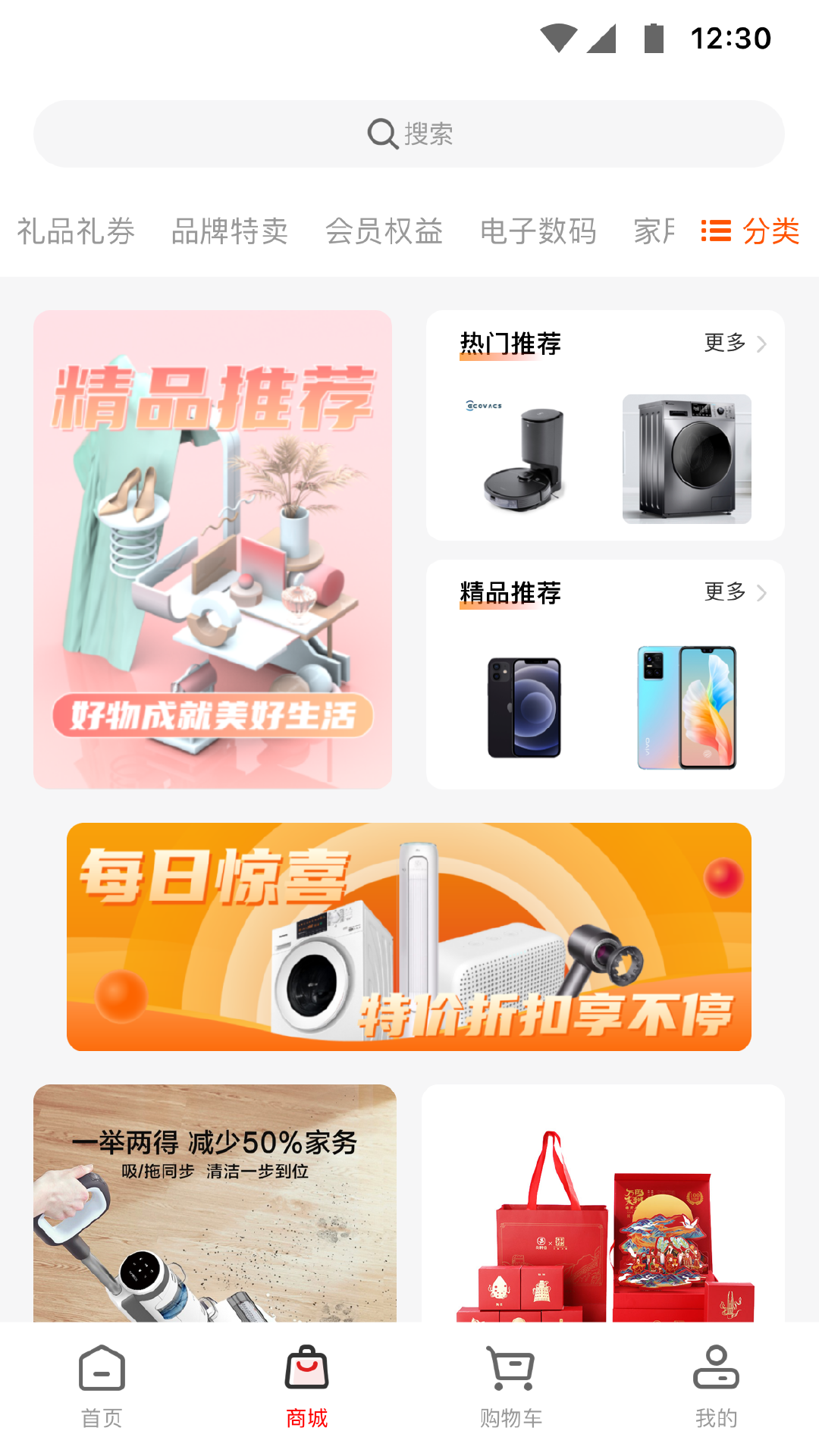Open the robot vacuum product
Image resolution: width=819 pixels, height=1456 pixels.
523,459
